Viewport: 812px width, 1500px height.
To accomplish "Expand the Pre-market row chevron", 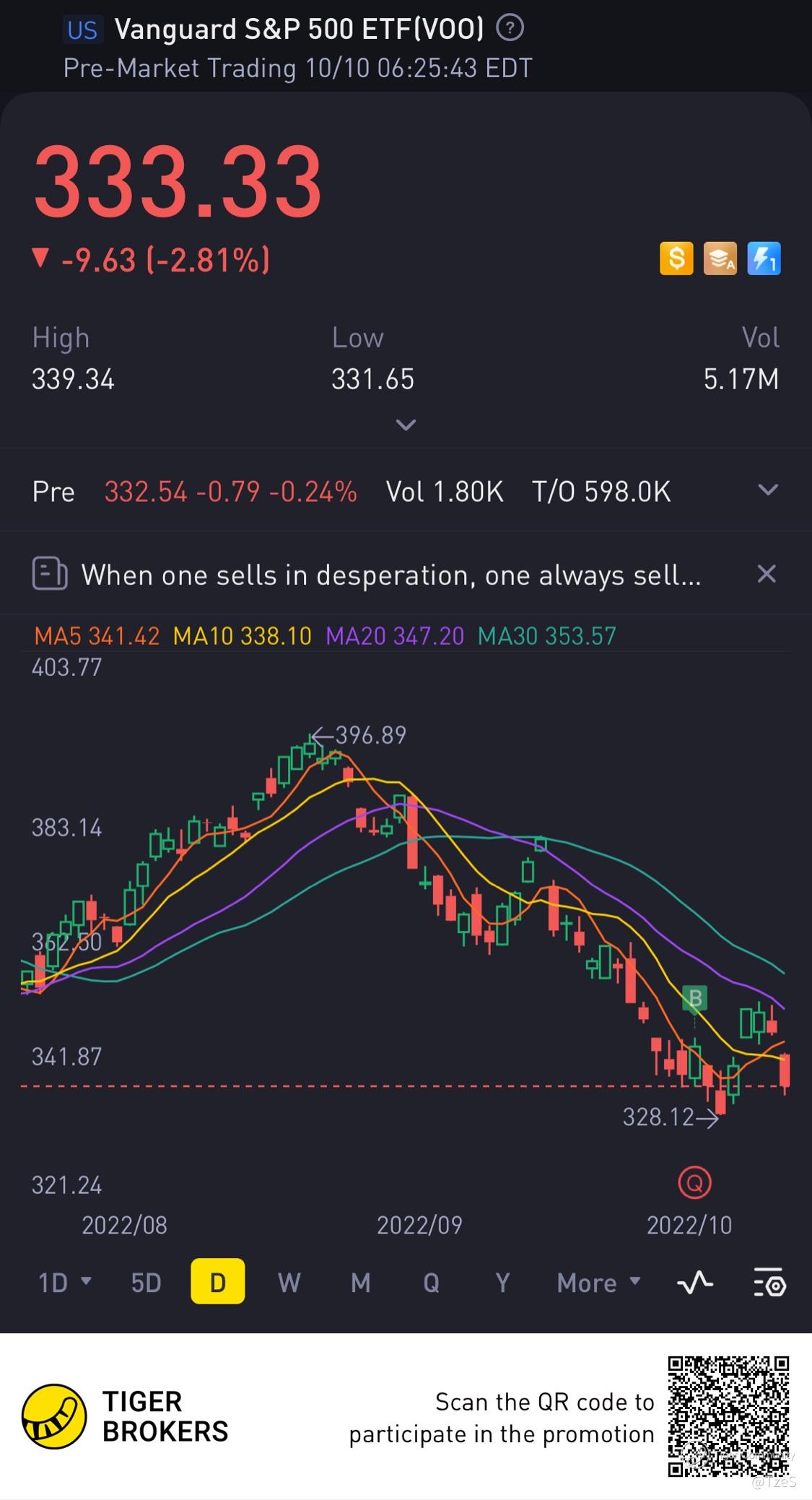I will point(768,490).
